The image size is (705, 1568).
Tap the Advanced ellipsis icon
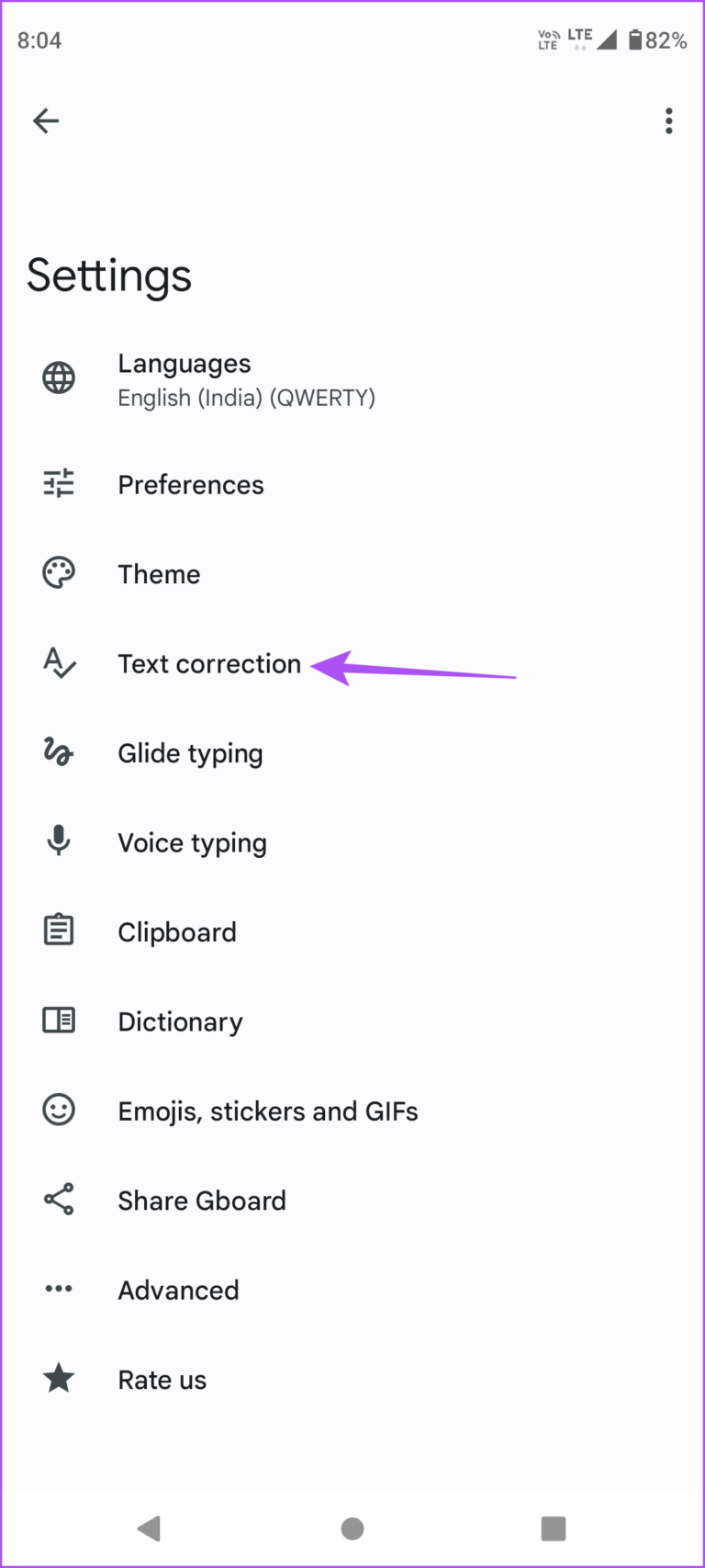(59, 1288)
